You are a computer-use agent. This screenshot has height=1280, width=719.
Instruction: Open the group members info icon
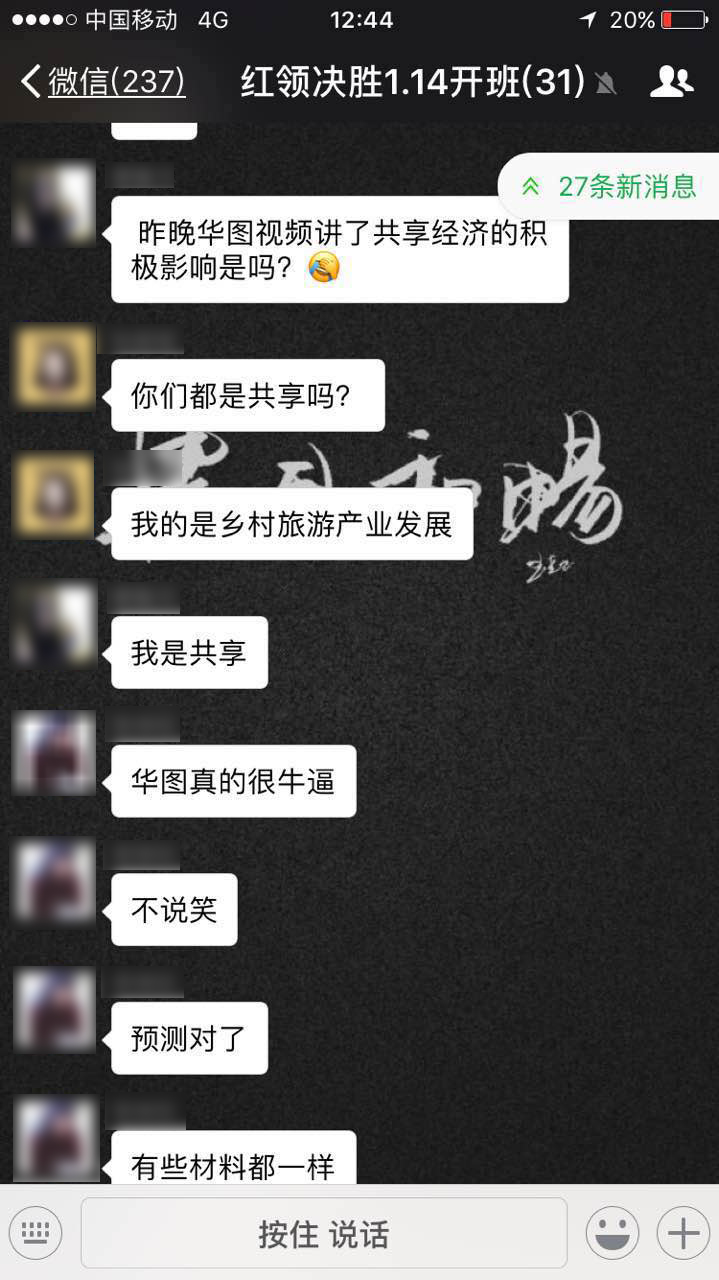(671, 82)
